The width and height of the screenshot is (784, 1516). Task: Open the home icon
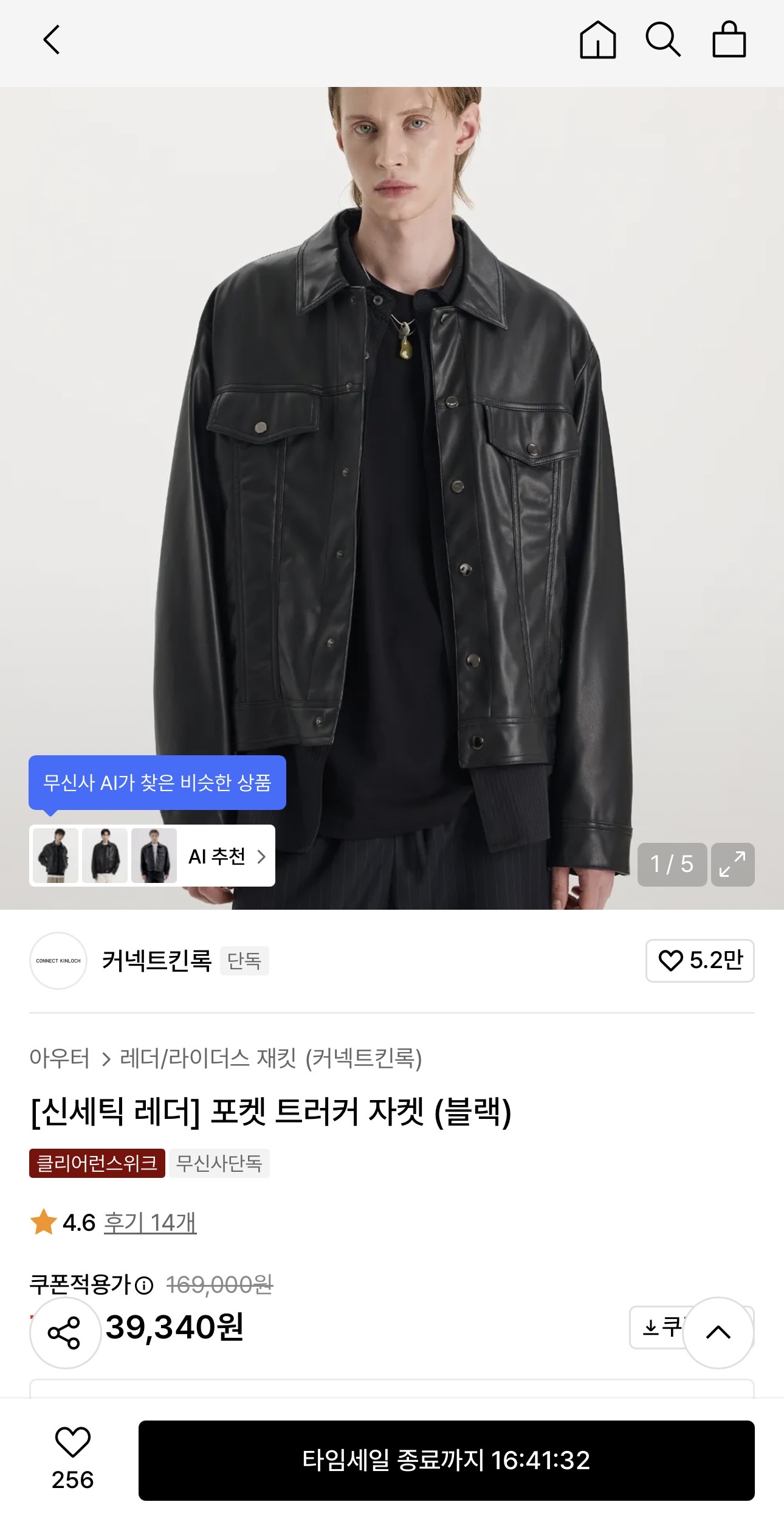coord(597,40)
